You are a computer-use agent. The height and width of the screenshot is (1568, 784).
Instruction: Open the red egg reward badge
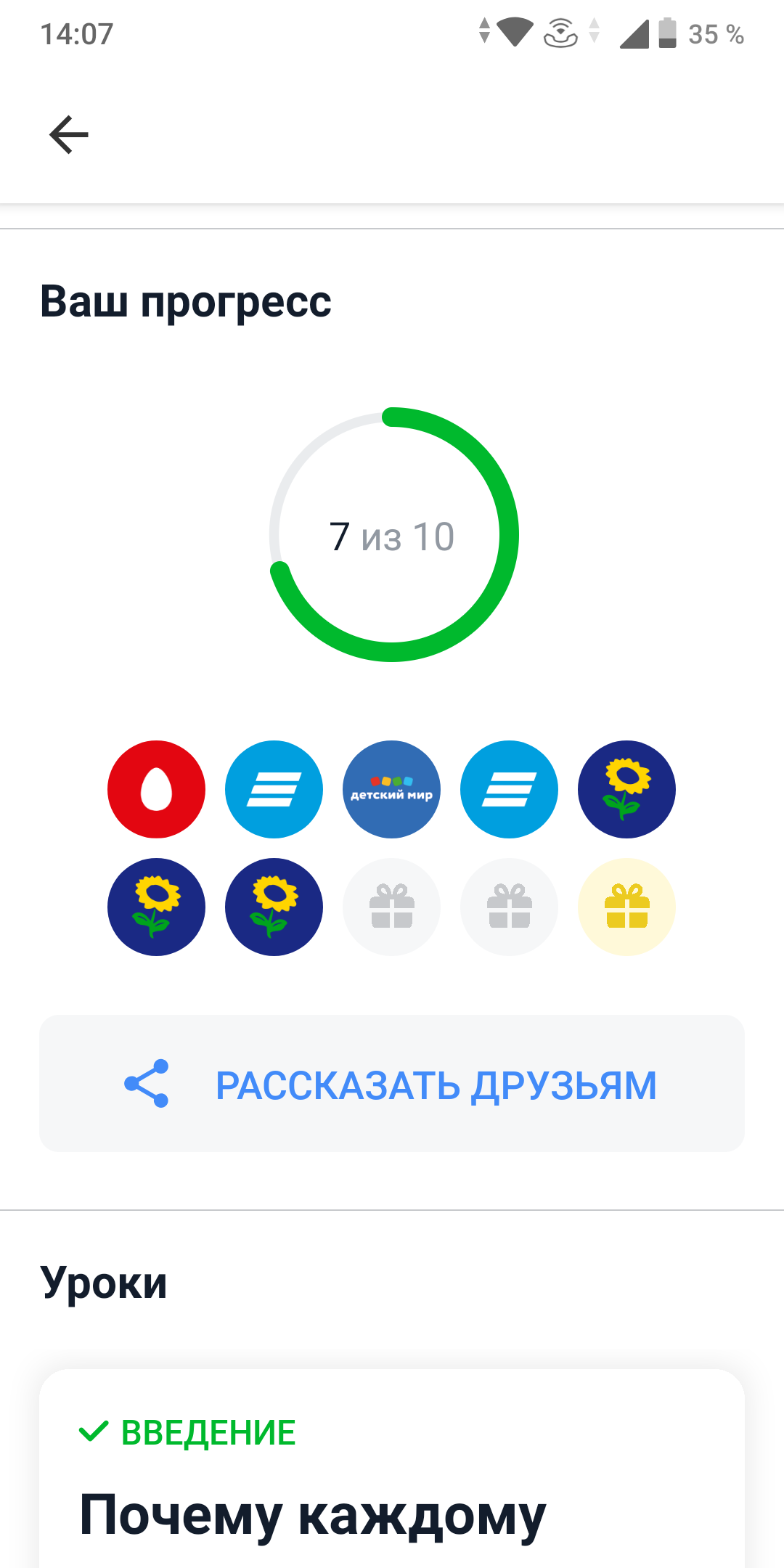(x=156, y=789)
